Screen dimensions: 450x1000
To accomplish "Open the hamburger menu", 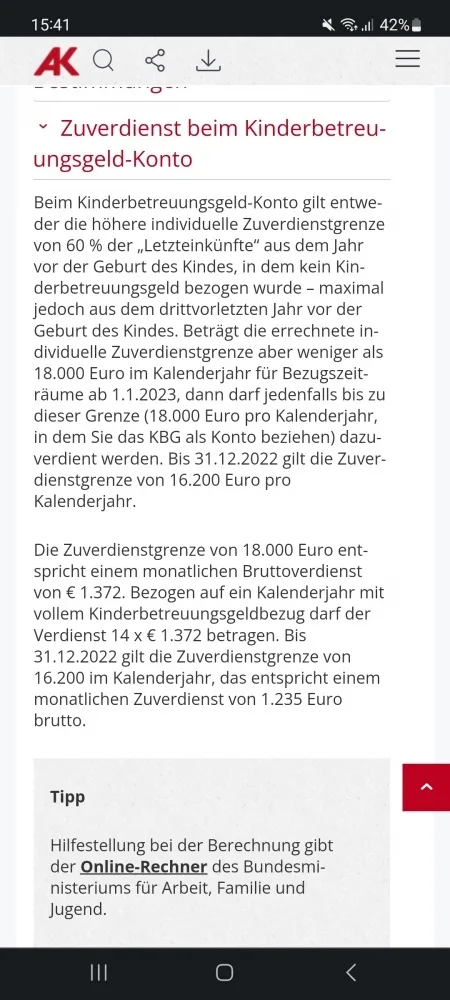I will click(407, 59).
